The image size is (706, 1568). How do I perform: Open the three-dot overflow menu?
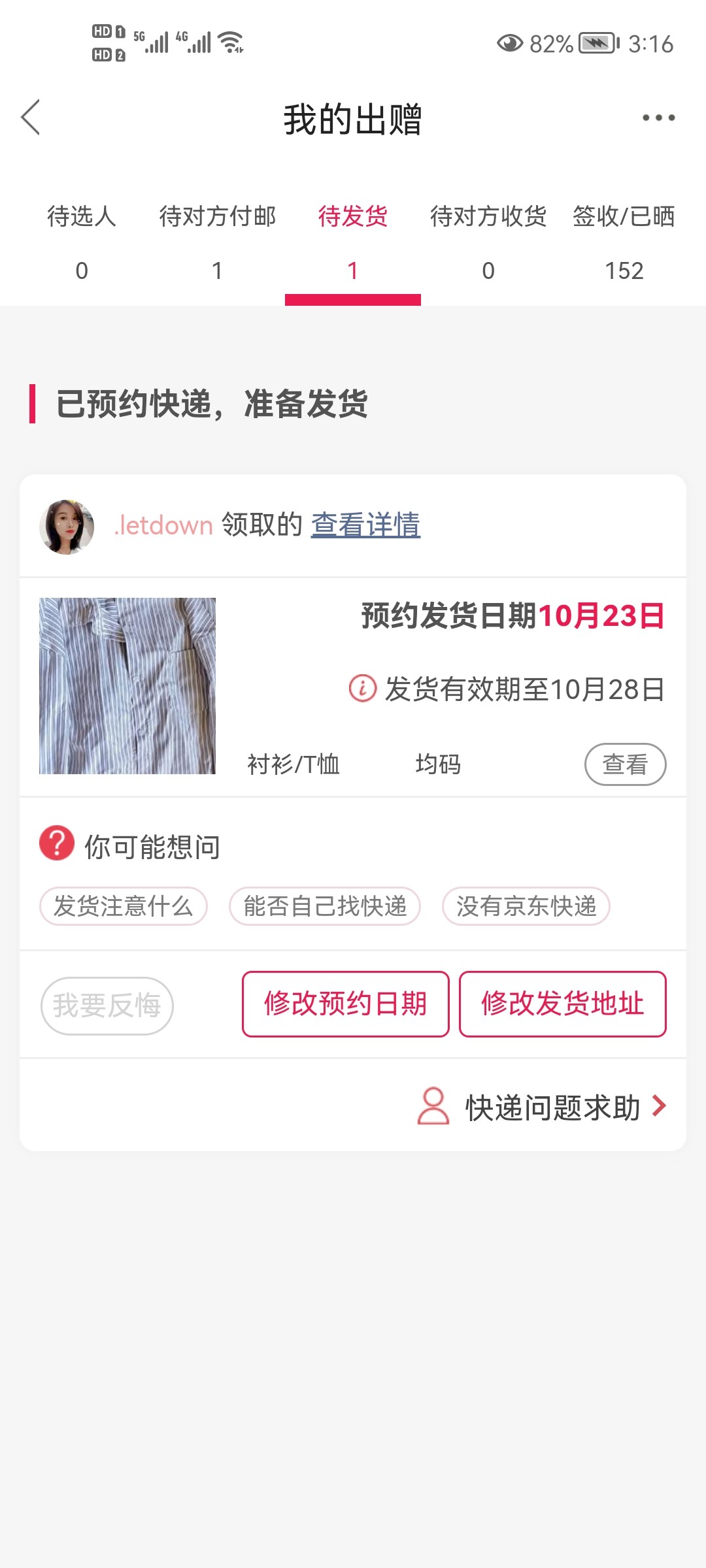pyautogui.click(x=658, y=118)
